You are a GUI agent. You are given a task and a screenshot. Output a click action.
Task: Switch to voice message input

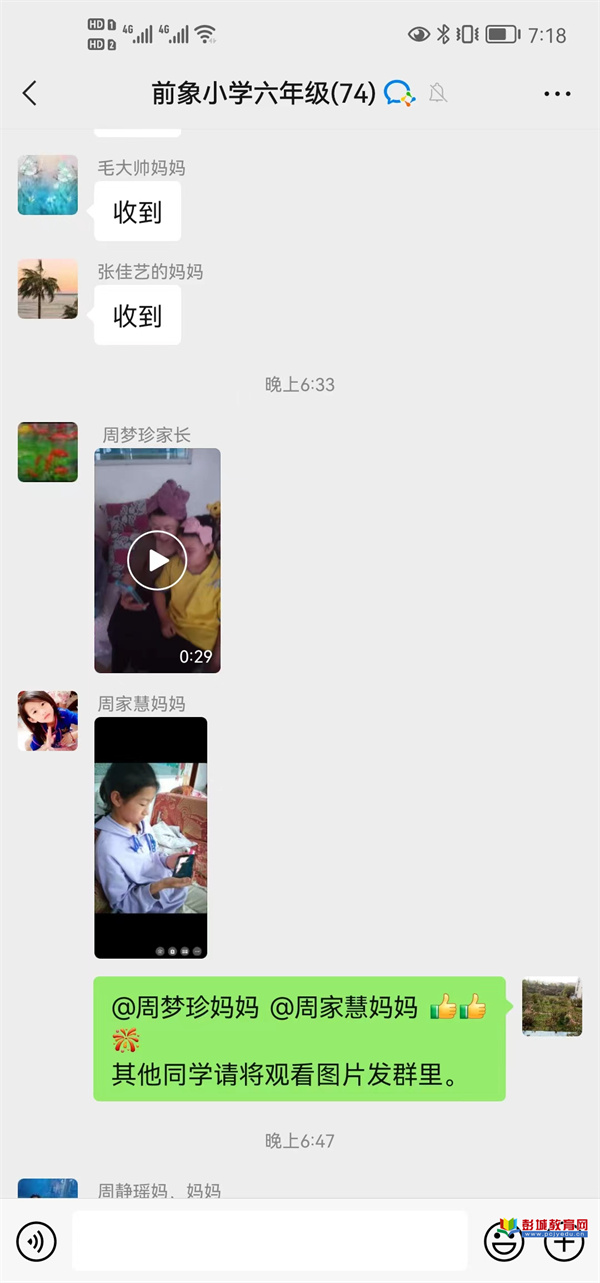37,1242
